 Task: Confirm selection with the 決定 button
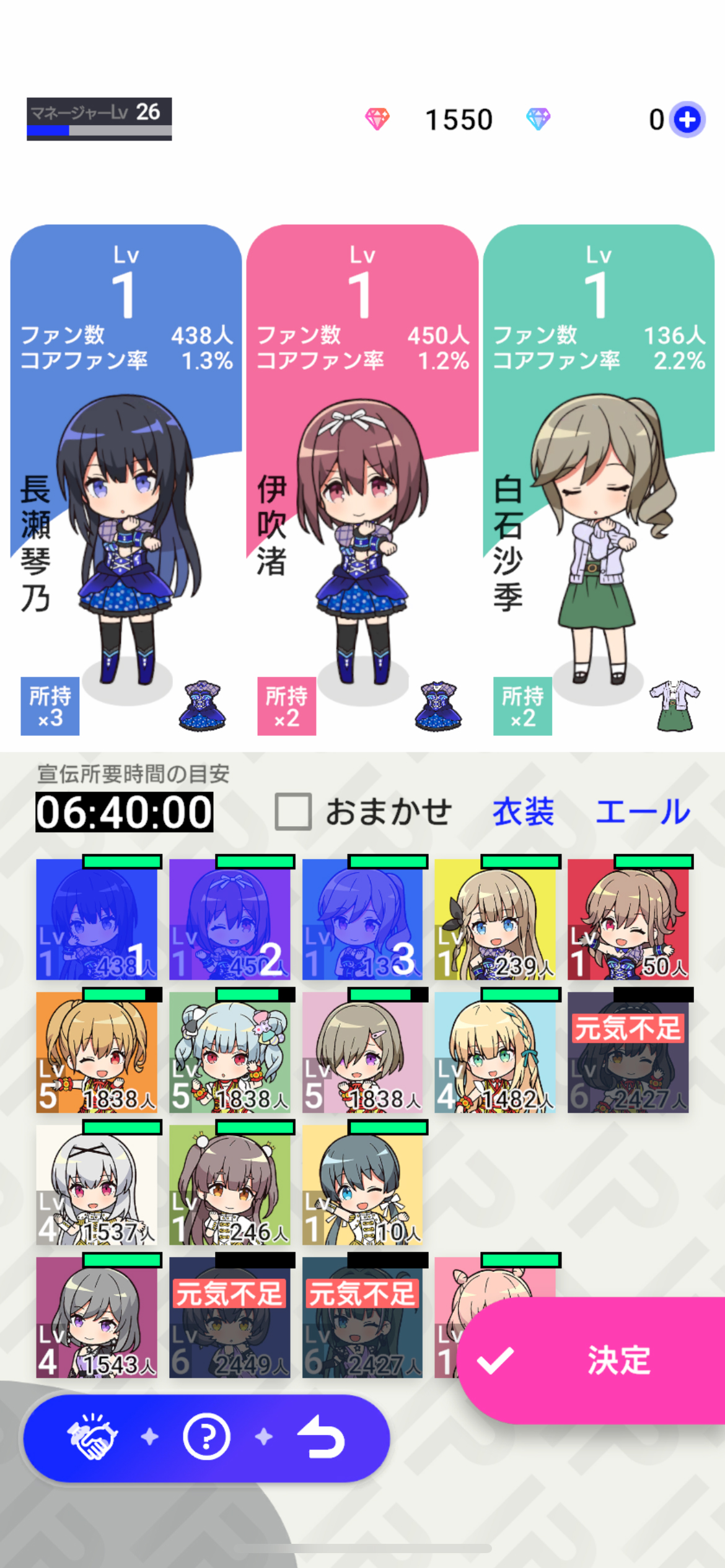592,1361
